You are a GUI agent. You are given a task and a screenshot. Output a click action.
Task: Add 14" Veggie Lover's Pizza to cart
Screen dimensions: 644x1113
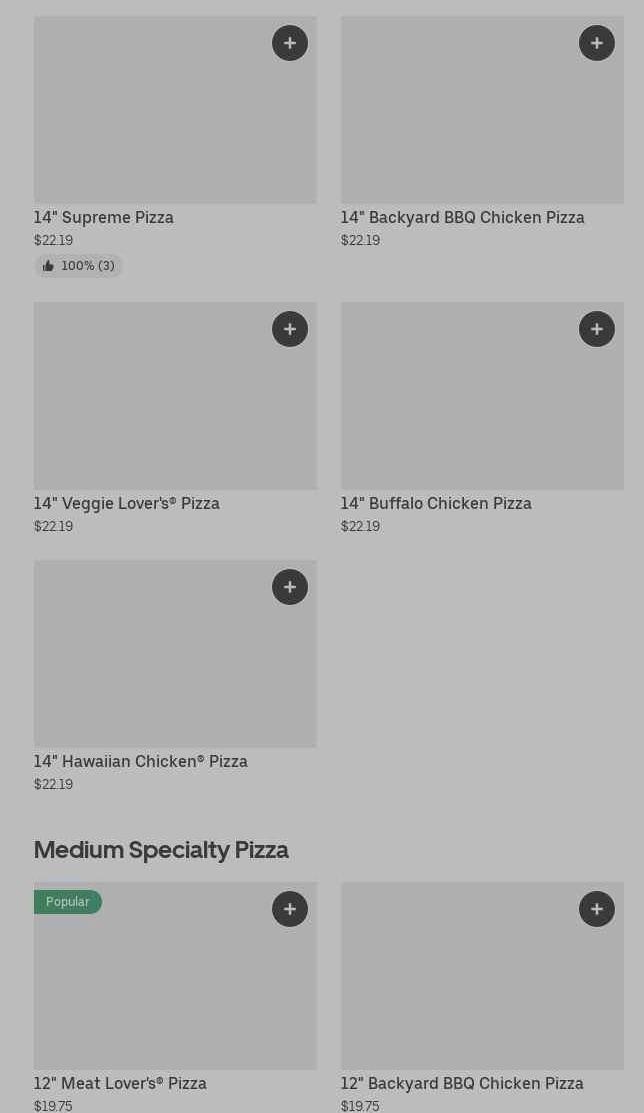pyautogui.click(x=290, y=329)
